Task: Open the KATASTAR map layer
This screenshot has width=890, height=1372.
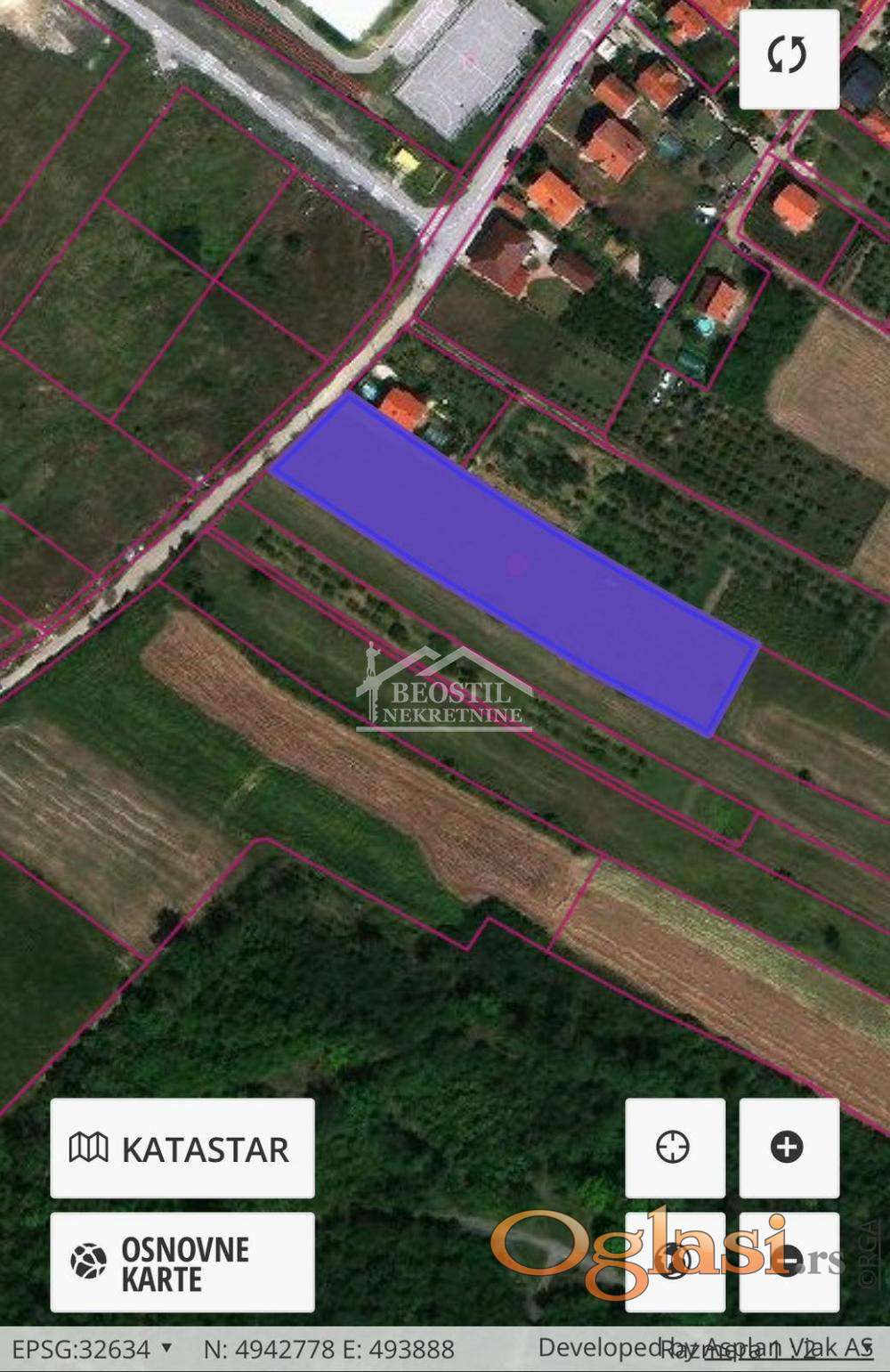Action: [x=182, y=1148]
